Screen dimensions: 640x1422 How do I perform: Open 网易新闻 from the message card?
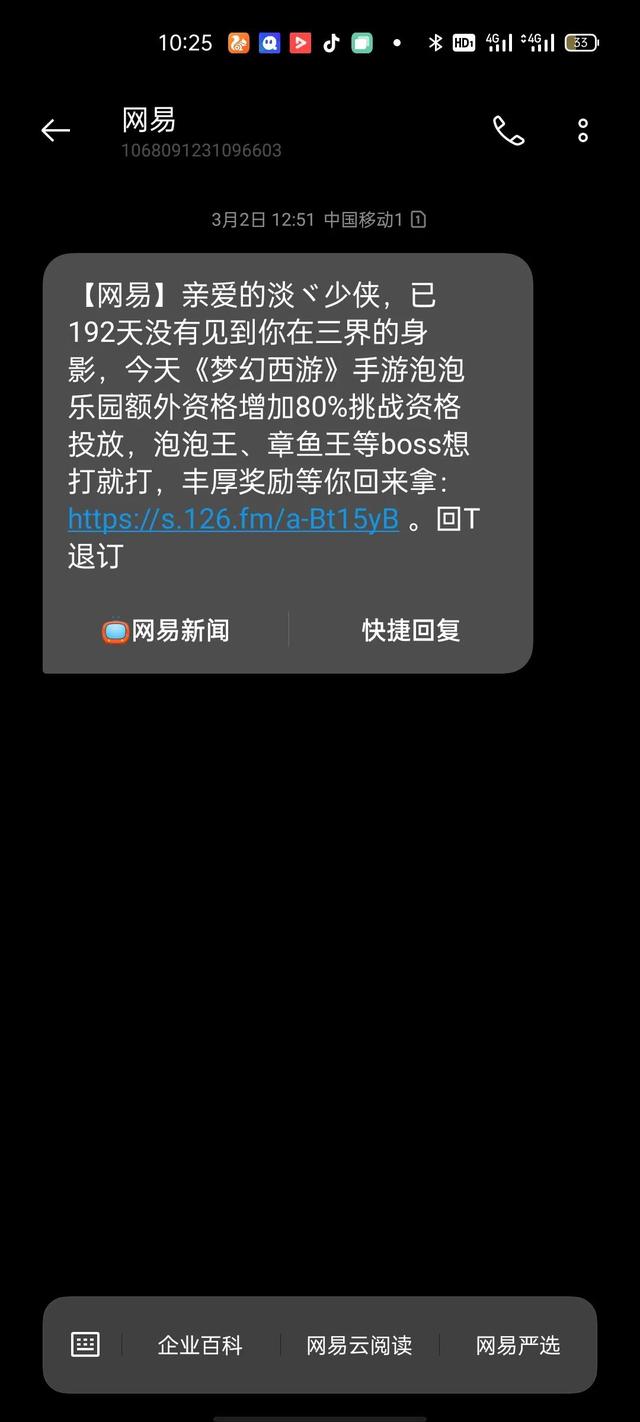[x=166, y=631]
